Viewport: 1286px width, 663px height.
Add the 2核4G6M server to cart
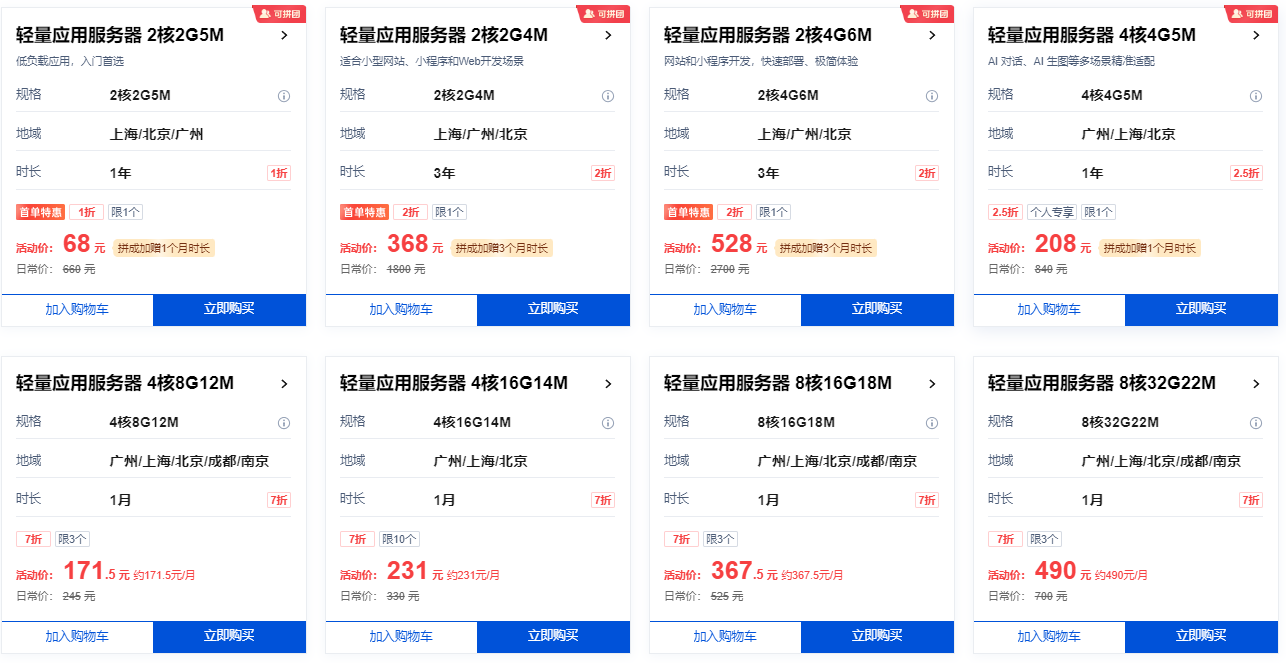pyautogui.click(x=725, y=309)
